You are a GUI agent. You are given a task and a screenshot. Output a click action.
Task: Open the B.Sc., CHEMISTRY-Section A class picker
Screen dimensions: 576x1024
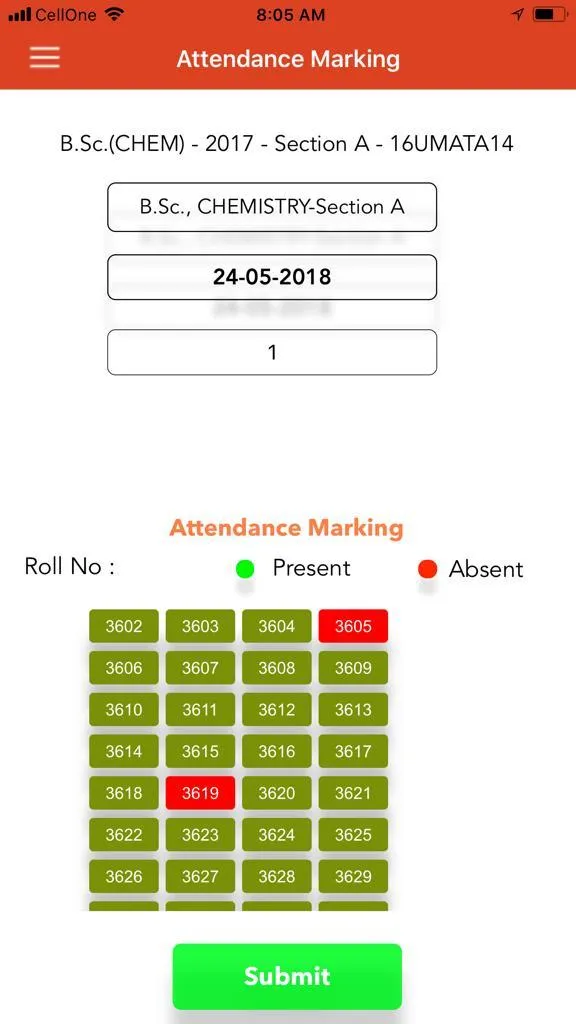(x=272, y=207)
